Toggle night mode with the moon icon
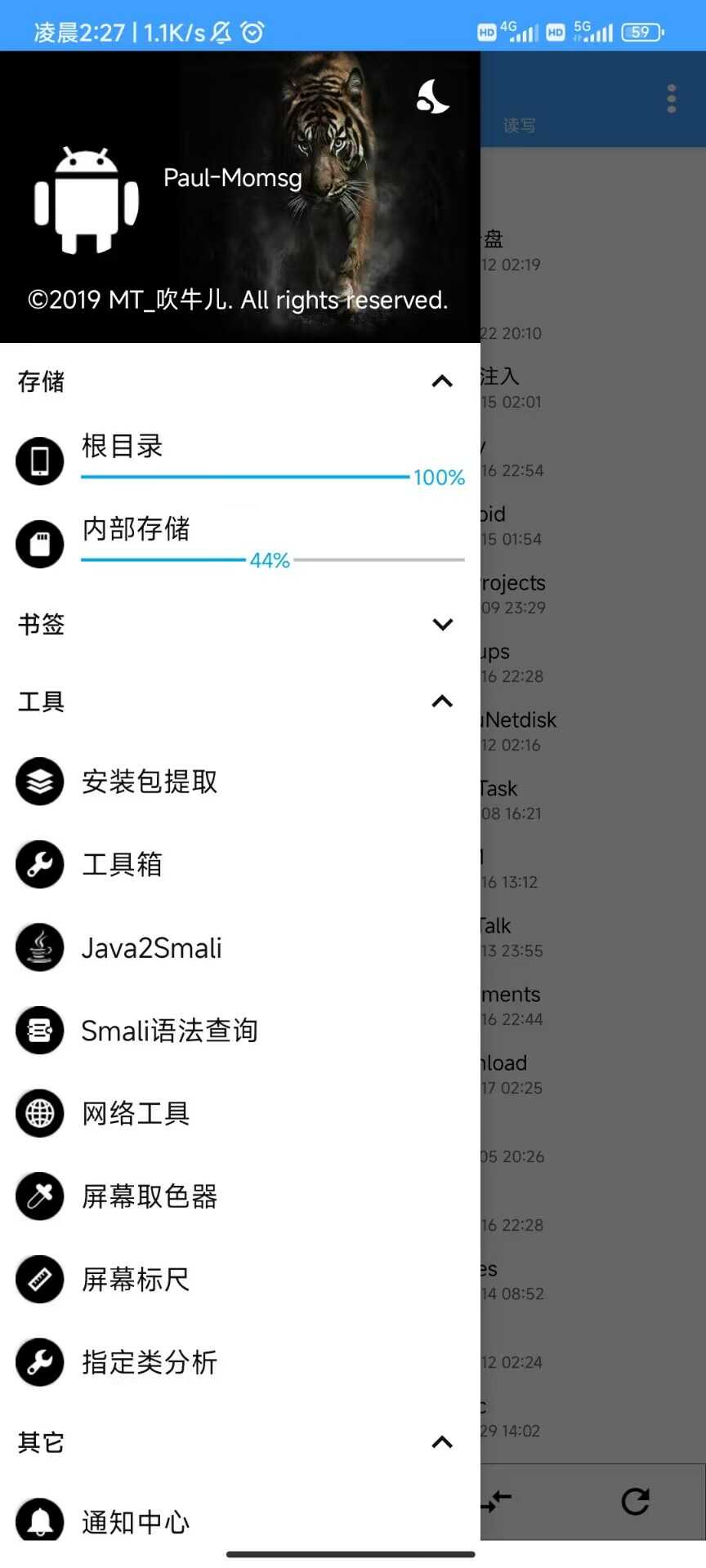 (x=432, y=97)
